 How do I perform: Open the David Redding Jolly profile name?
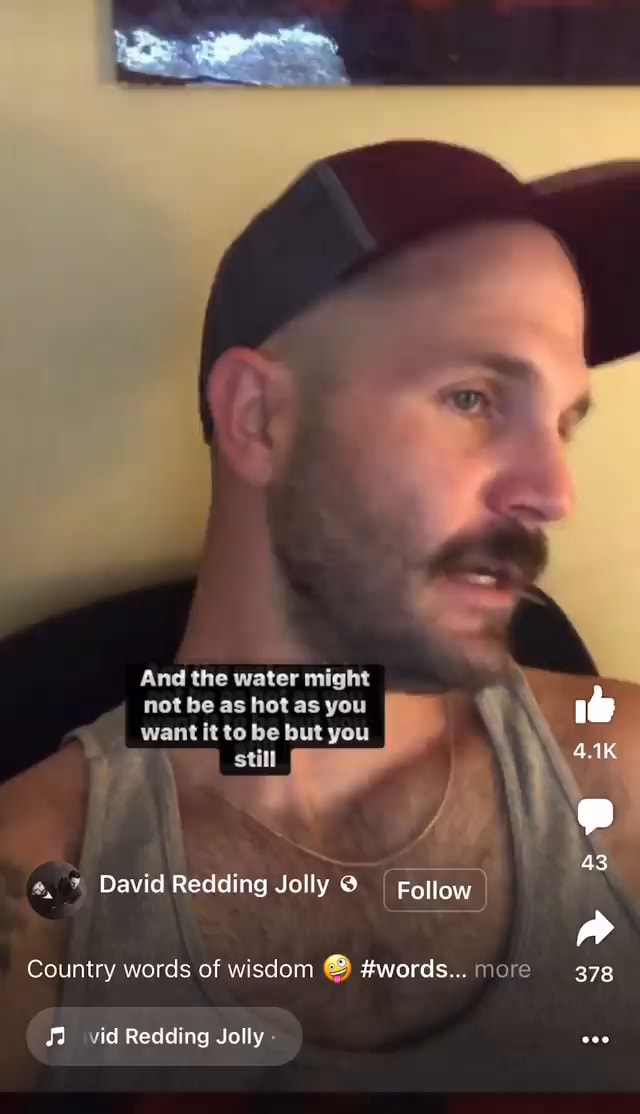(x=214, y=885)
